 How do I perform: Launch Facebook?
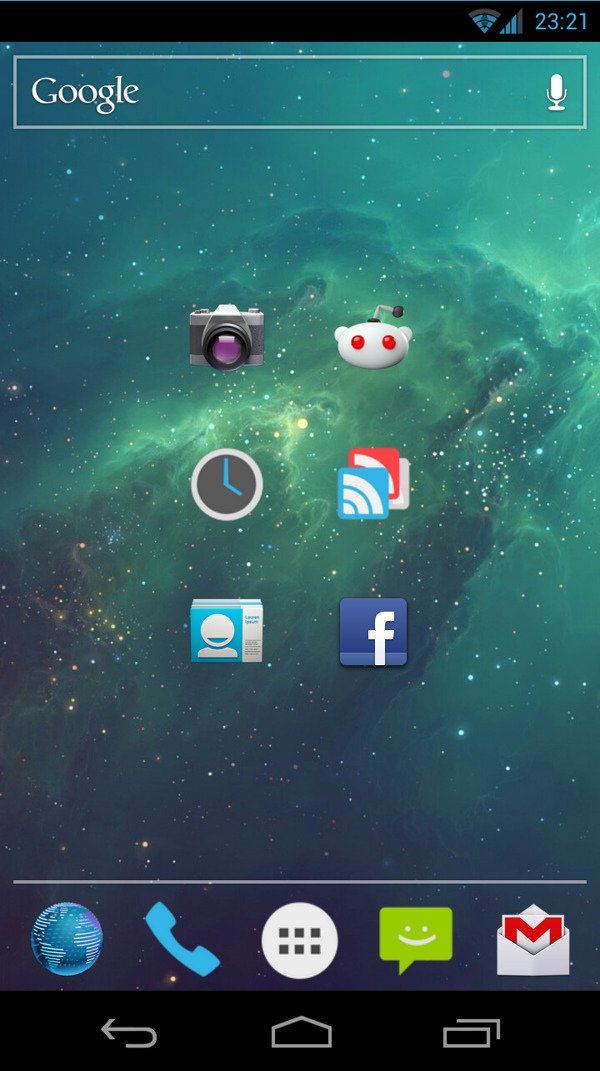tap(373, 631)
